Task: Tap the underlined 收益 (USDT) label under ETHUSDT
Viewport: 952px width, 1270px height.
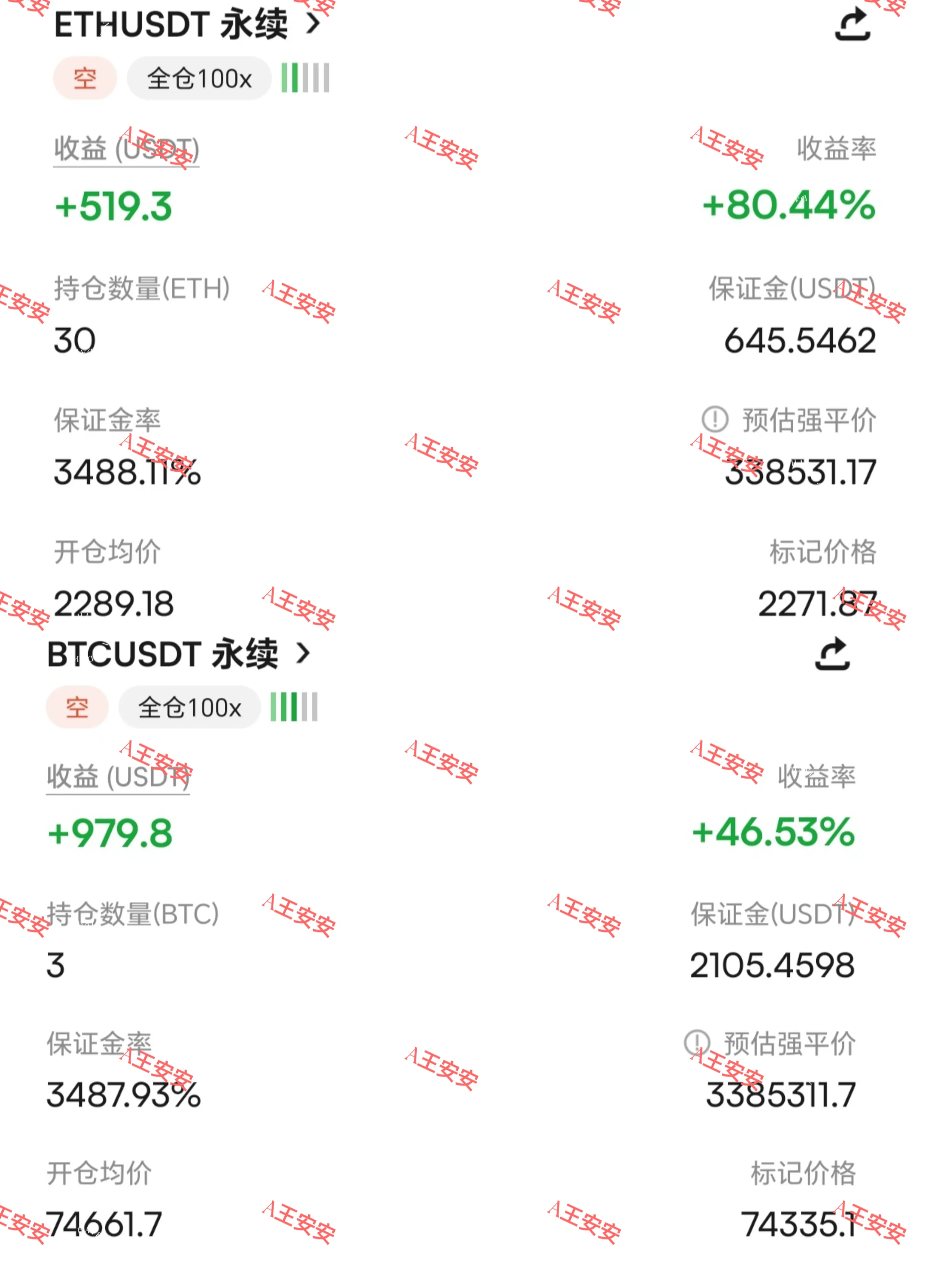Action: point(126,149)
